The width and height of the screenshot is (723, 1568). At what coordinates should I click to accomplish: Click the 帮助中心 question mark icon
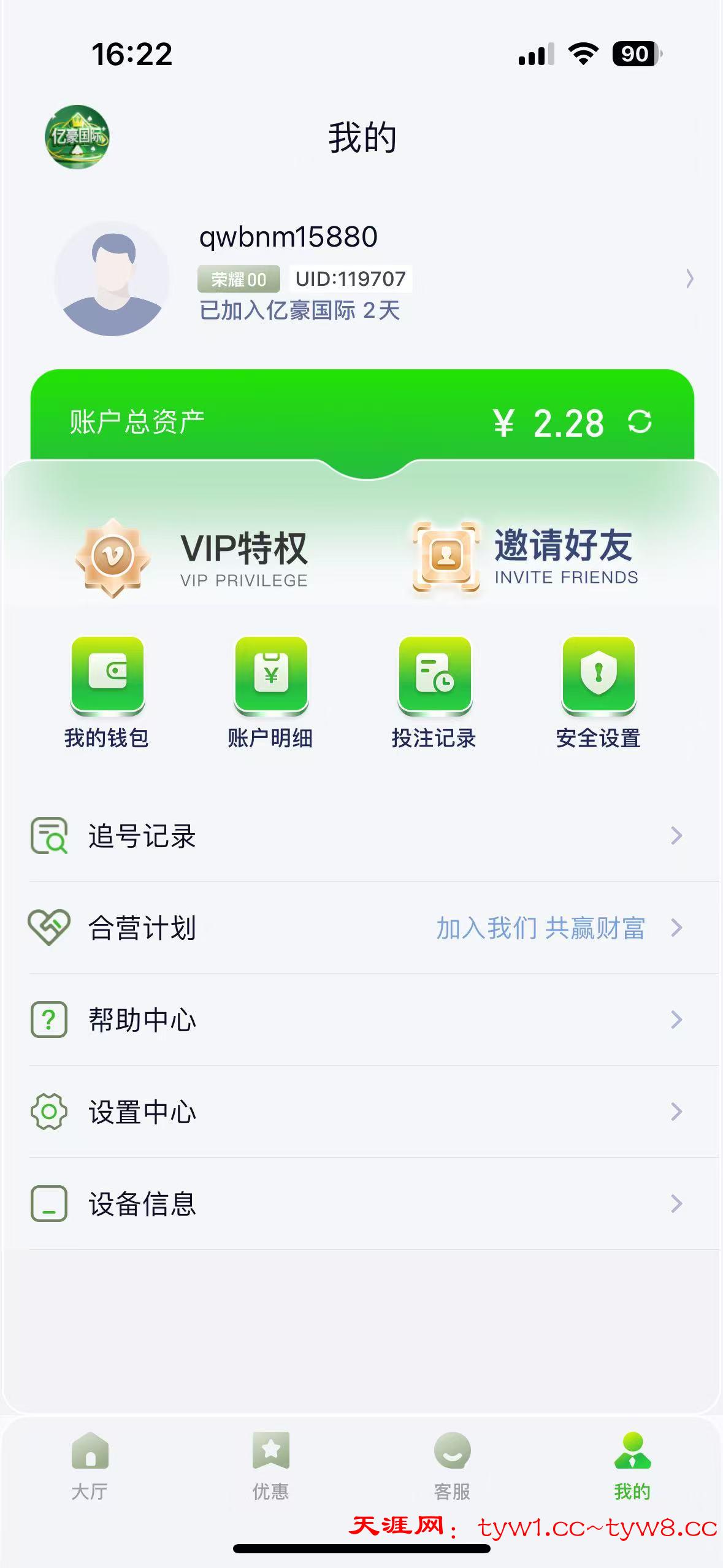(49, 1020)
